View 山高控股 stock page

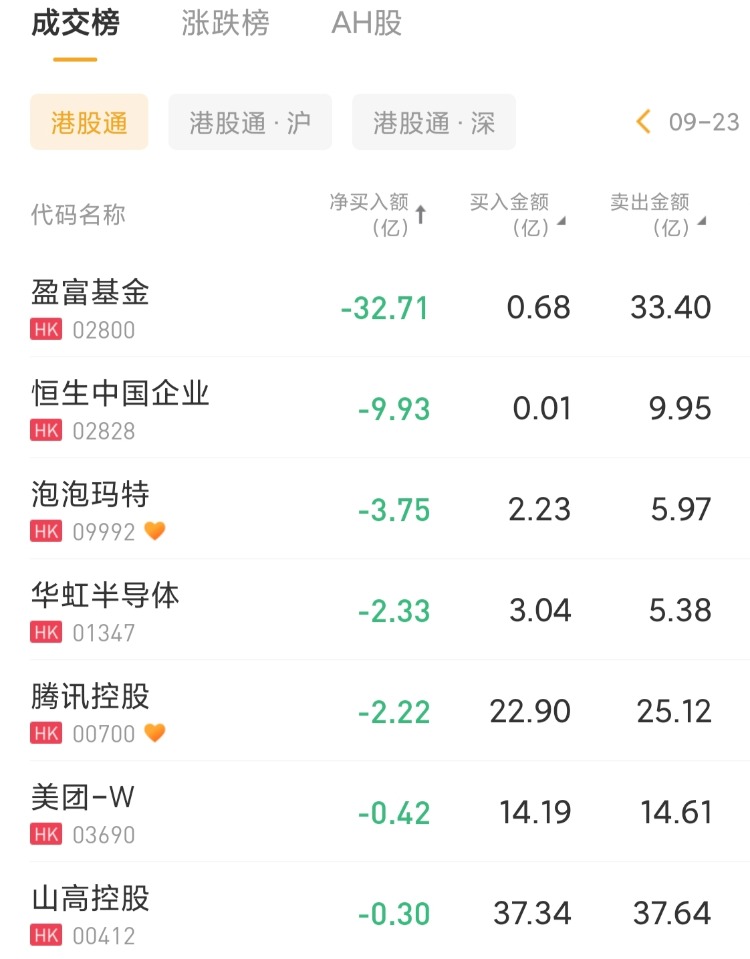coord(91,913)
